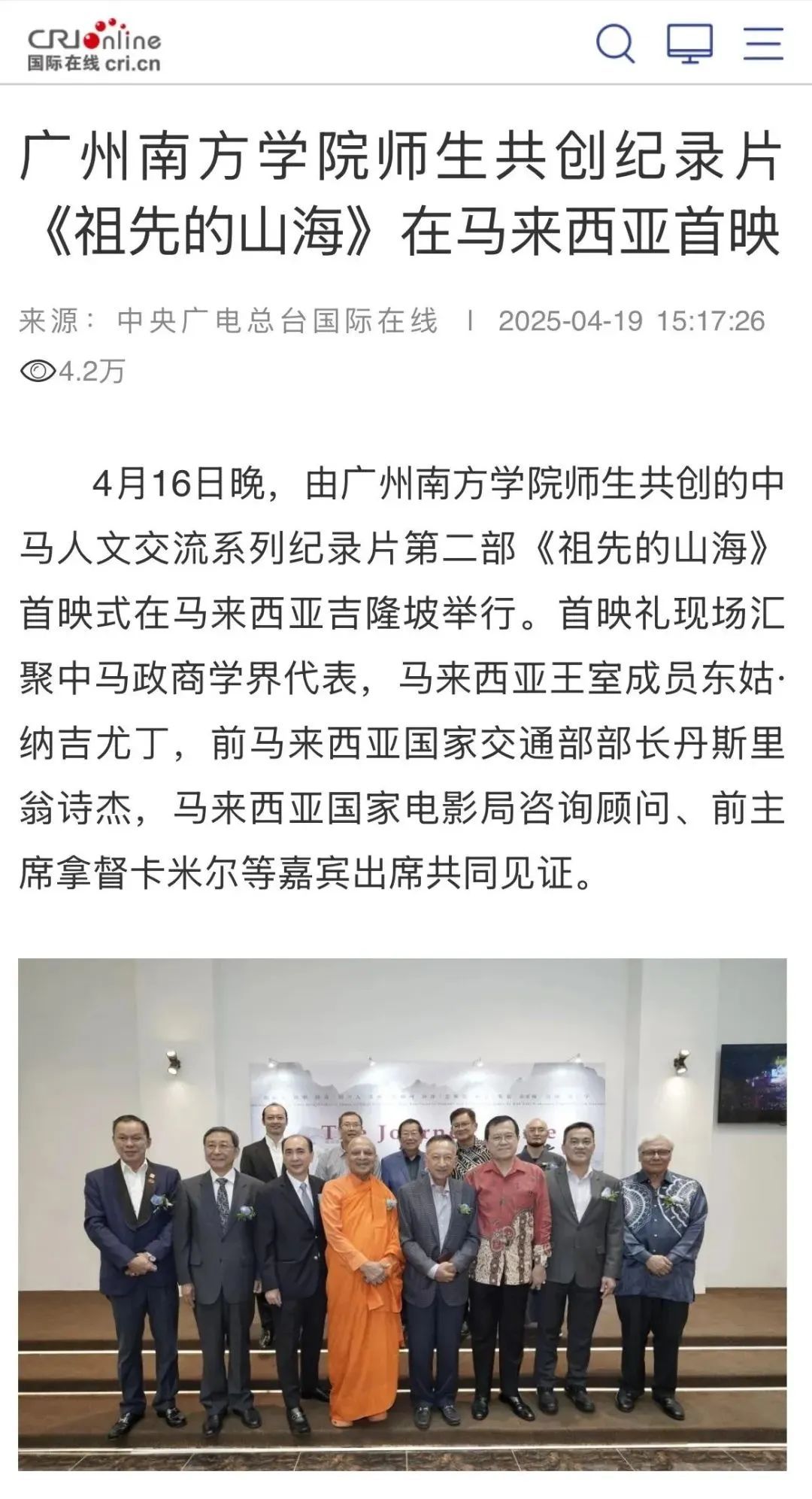The height and width of the screenshot is (1499, 812).
Task: Go to the CRI Online homepage logo
Action: (94, 47)
